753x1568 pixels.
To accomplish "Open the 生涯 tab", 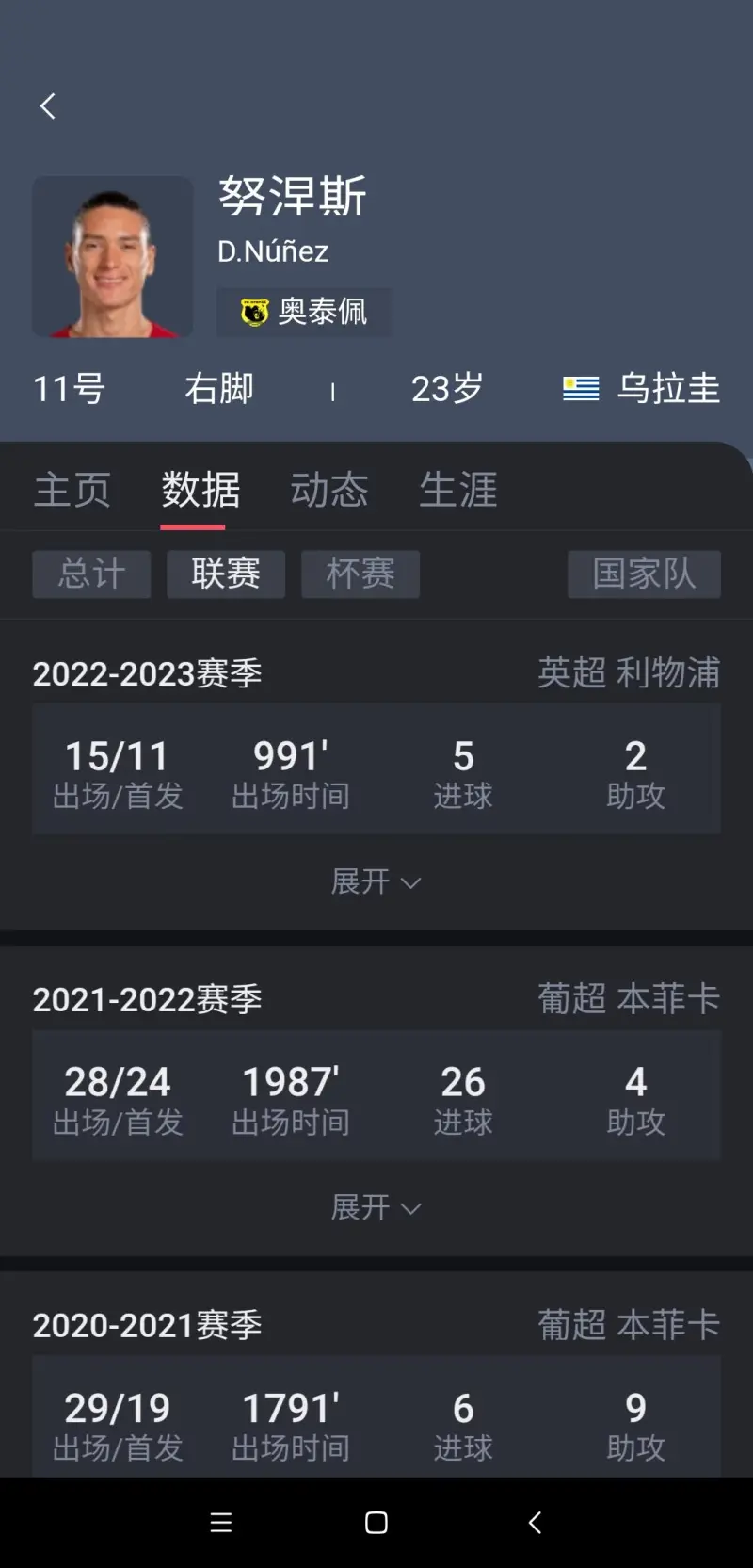I will [x=458, y=490].
